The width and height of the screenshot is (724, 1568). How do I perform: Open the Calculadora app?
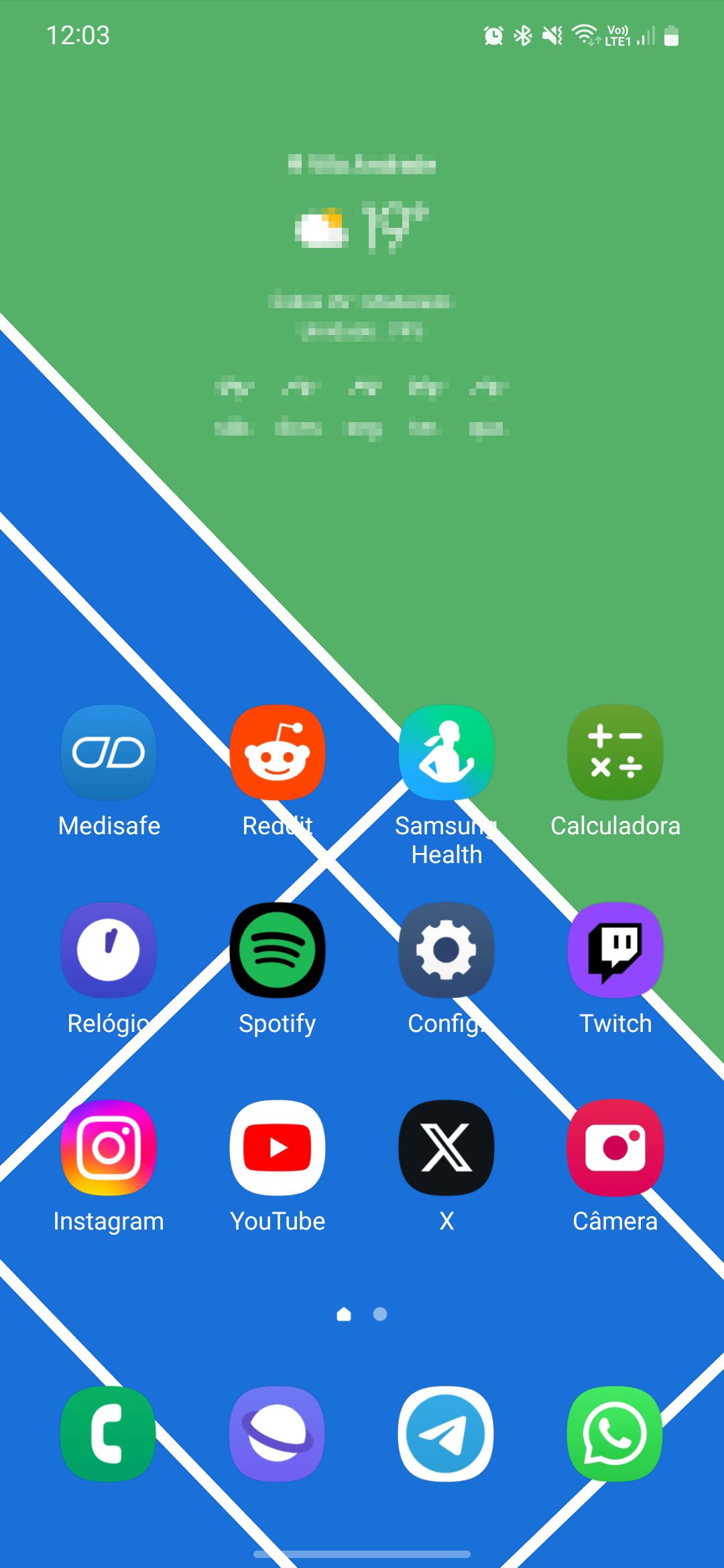[x=615, y=753]
